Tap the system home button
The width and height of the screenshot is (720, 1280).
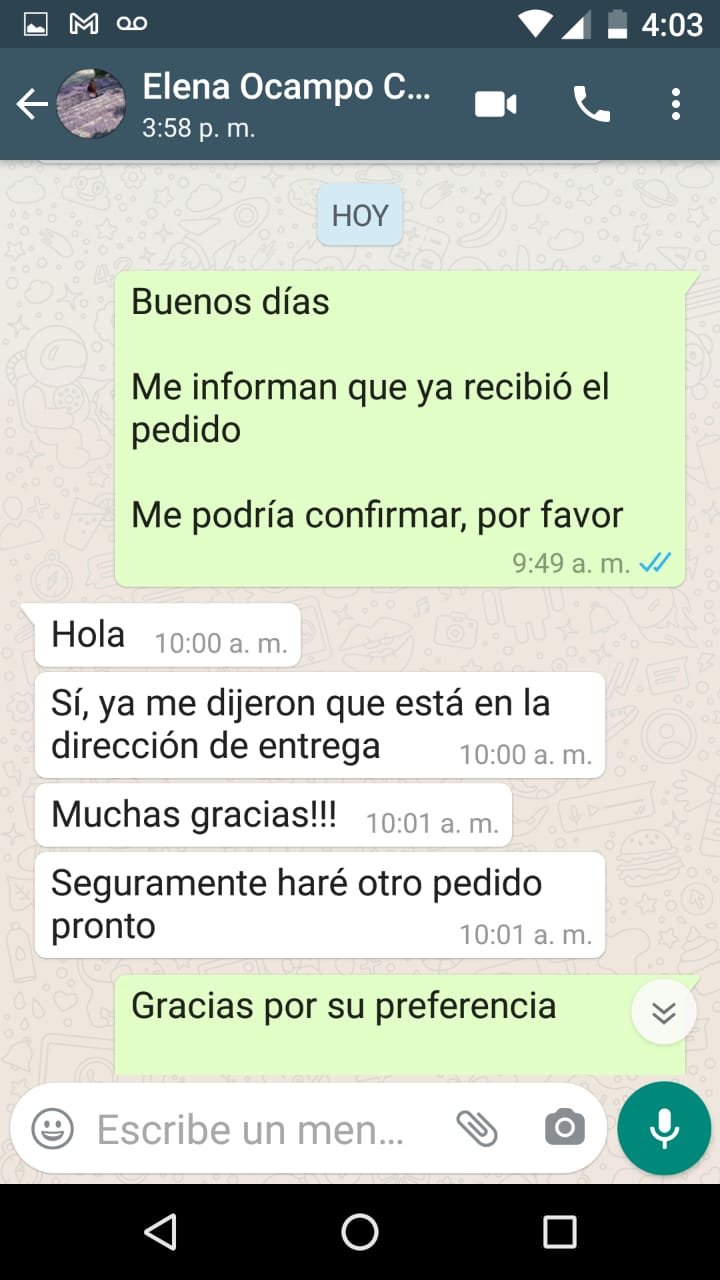(360, 1232)
